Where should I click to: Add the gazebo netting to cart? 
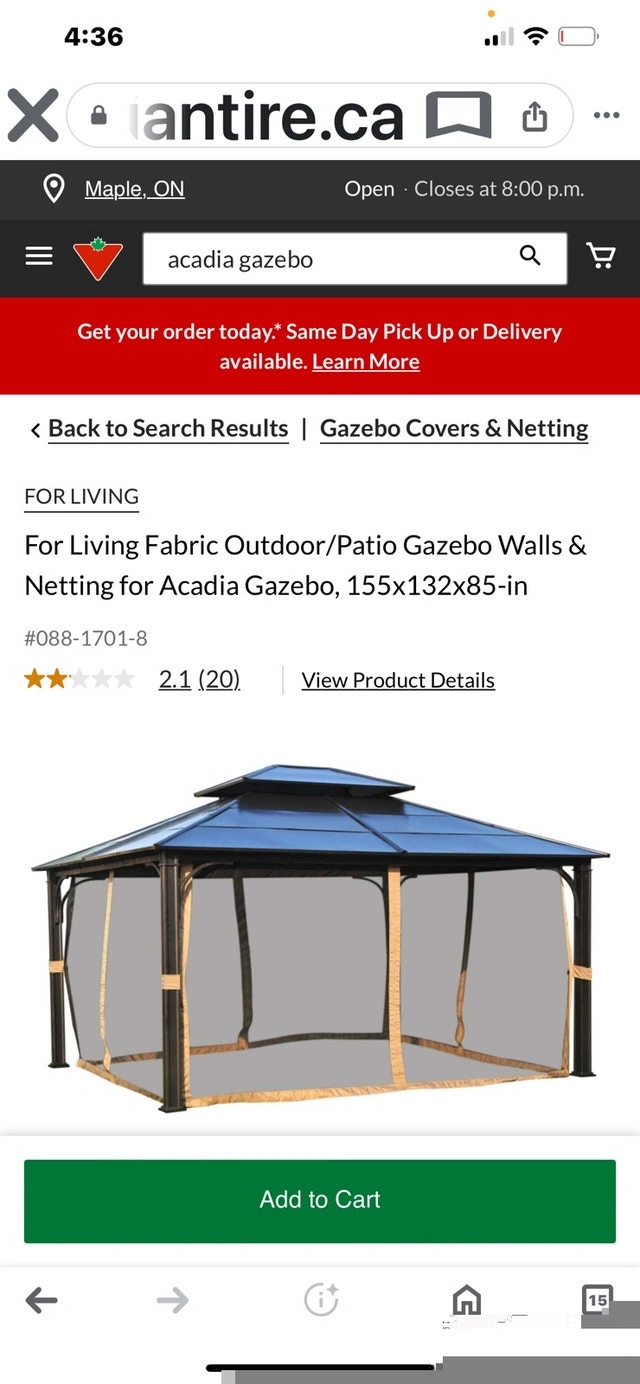[320, 1200]
